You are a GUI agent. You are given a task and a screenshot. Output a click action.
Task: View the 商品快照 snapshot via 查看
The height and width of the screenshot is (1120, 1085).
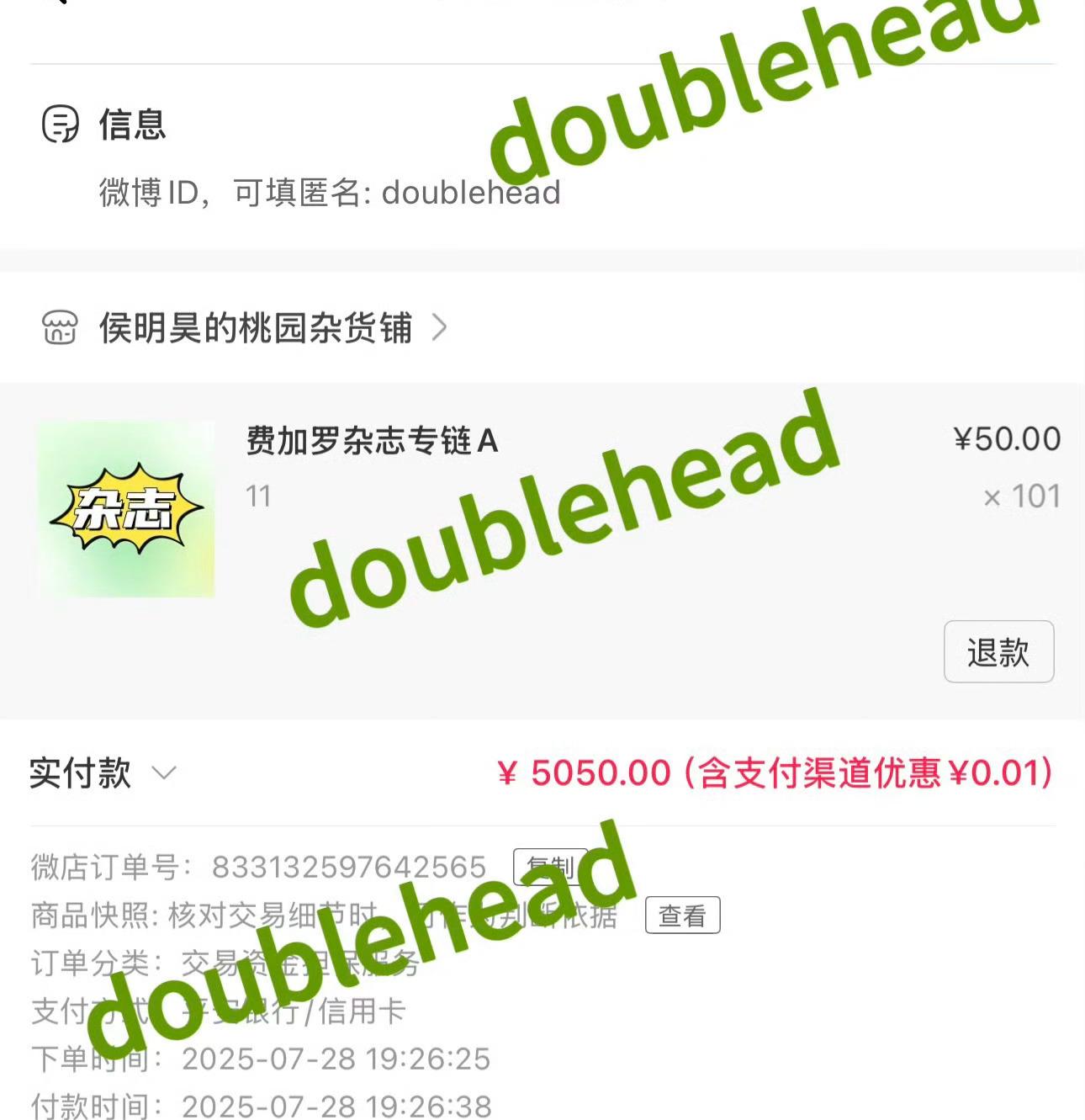[682, 916]
